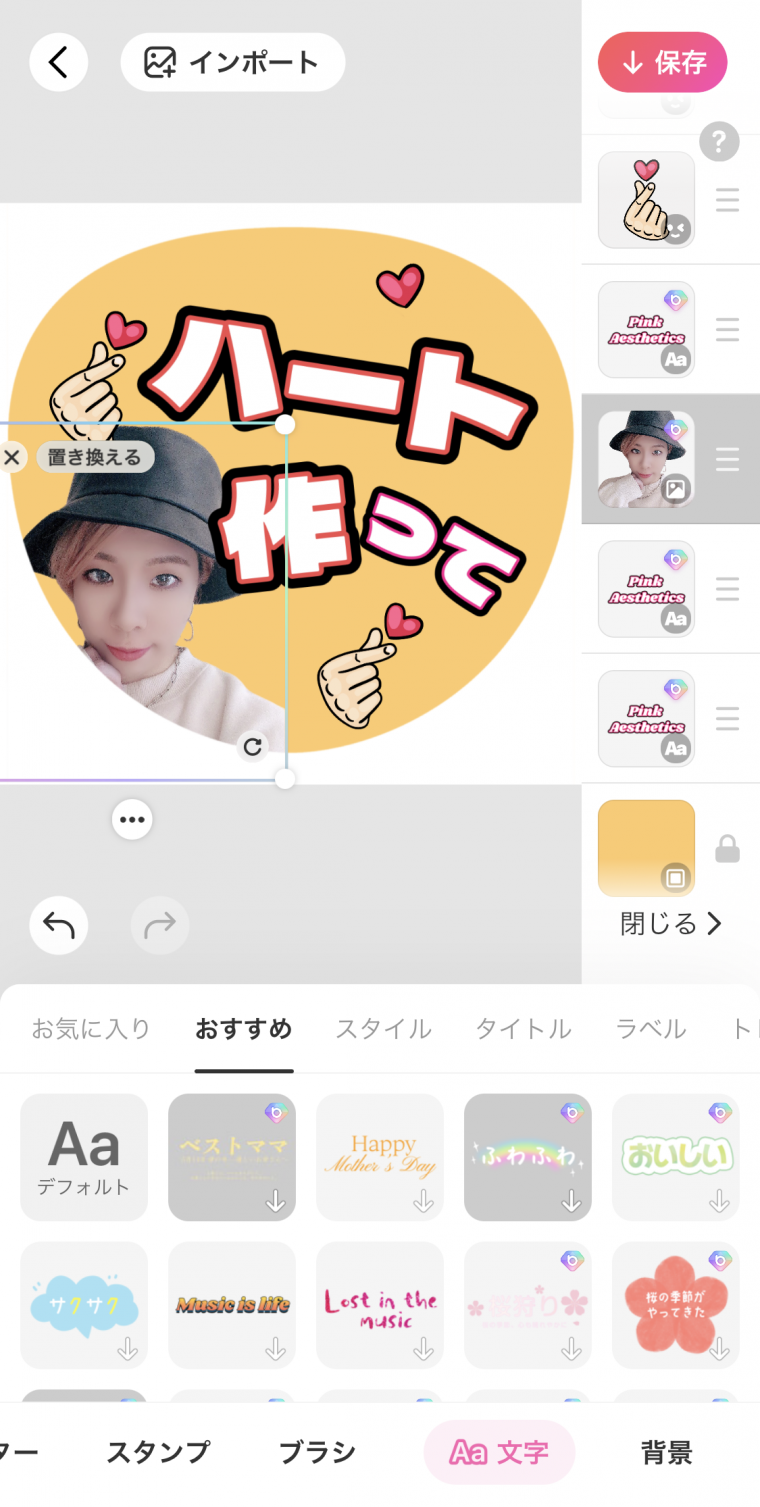Go back with the top-left arrow
This screenshot has height=1507, width=760.
coord(59,62)
